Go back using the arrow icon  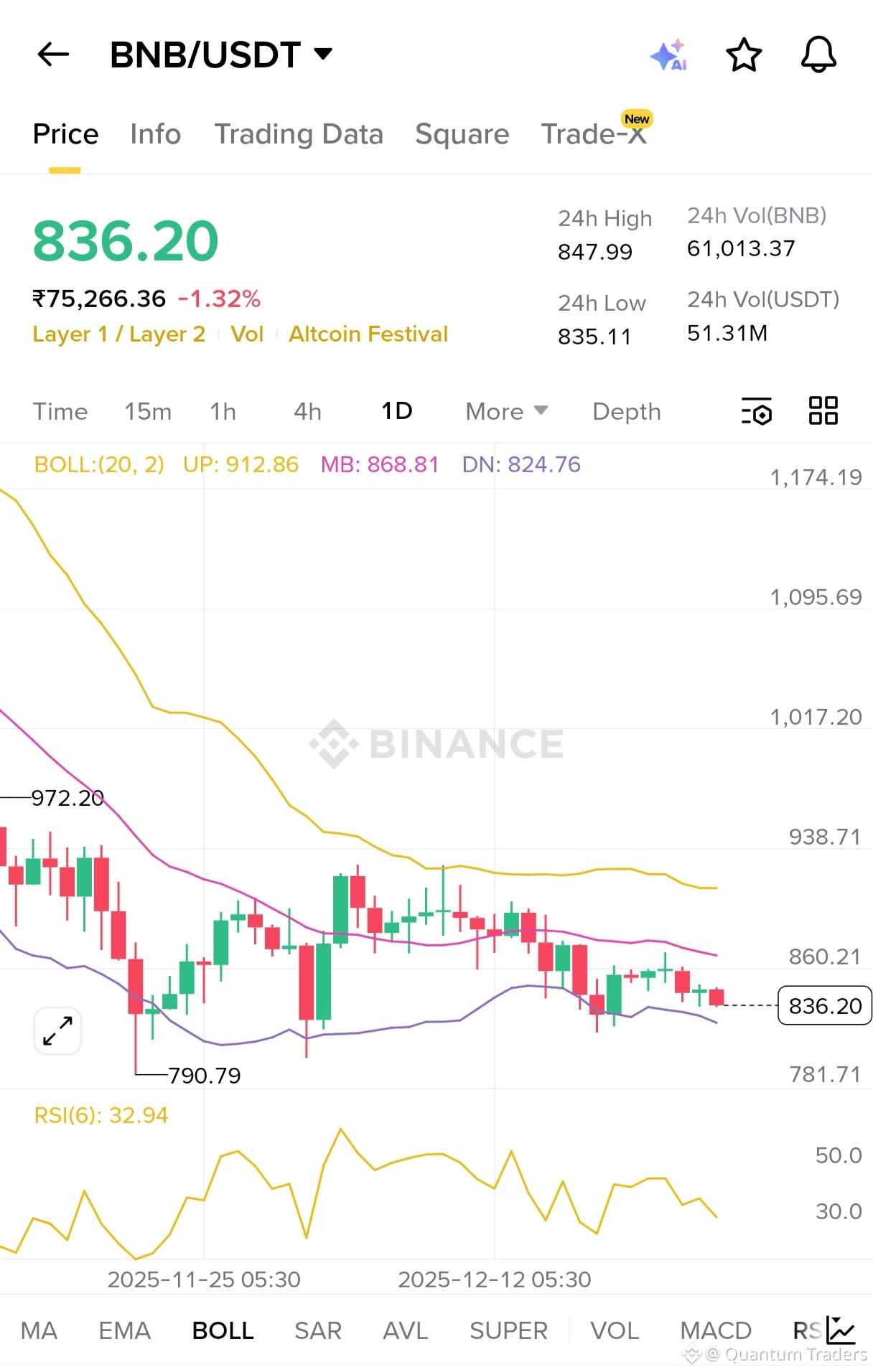(53, 54)
